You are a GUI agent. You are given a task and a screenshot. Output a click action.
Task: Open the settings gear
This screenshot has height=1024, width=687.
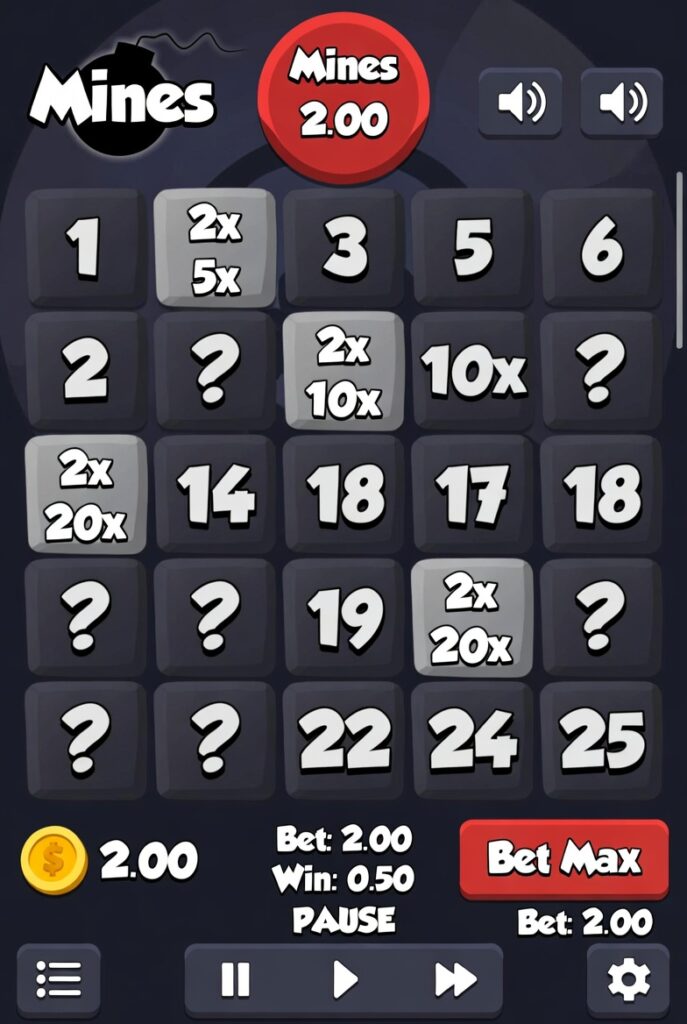(628, 980)
